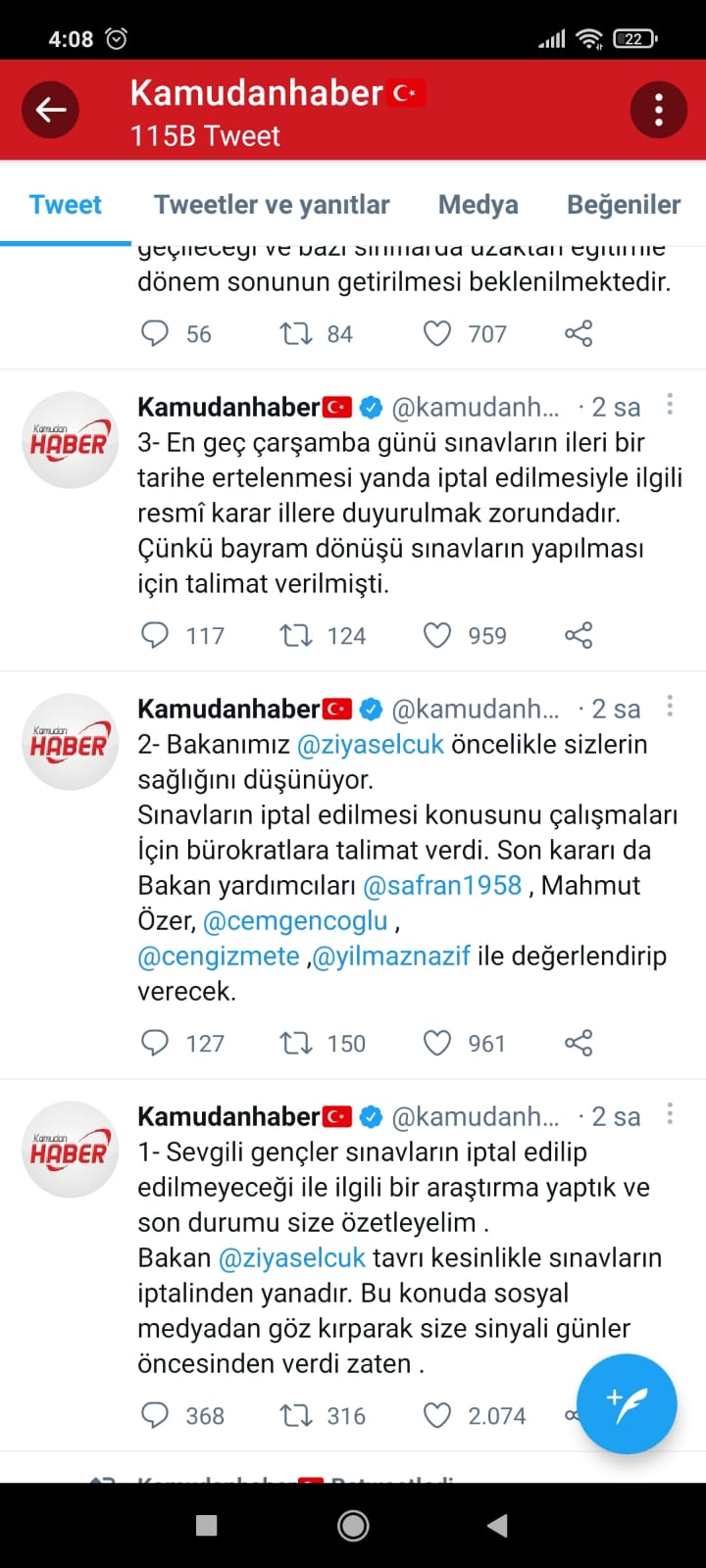Viewport: 706px width, 1568px height.
Task: Go back using the header arrow
Action: pyautogui.click(x=51, y=110)
